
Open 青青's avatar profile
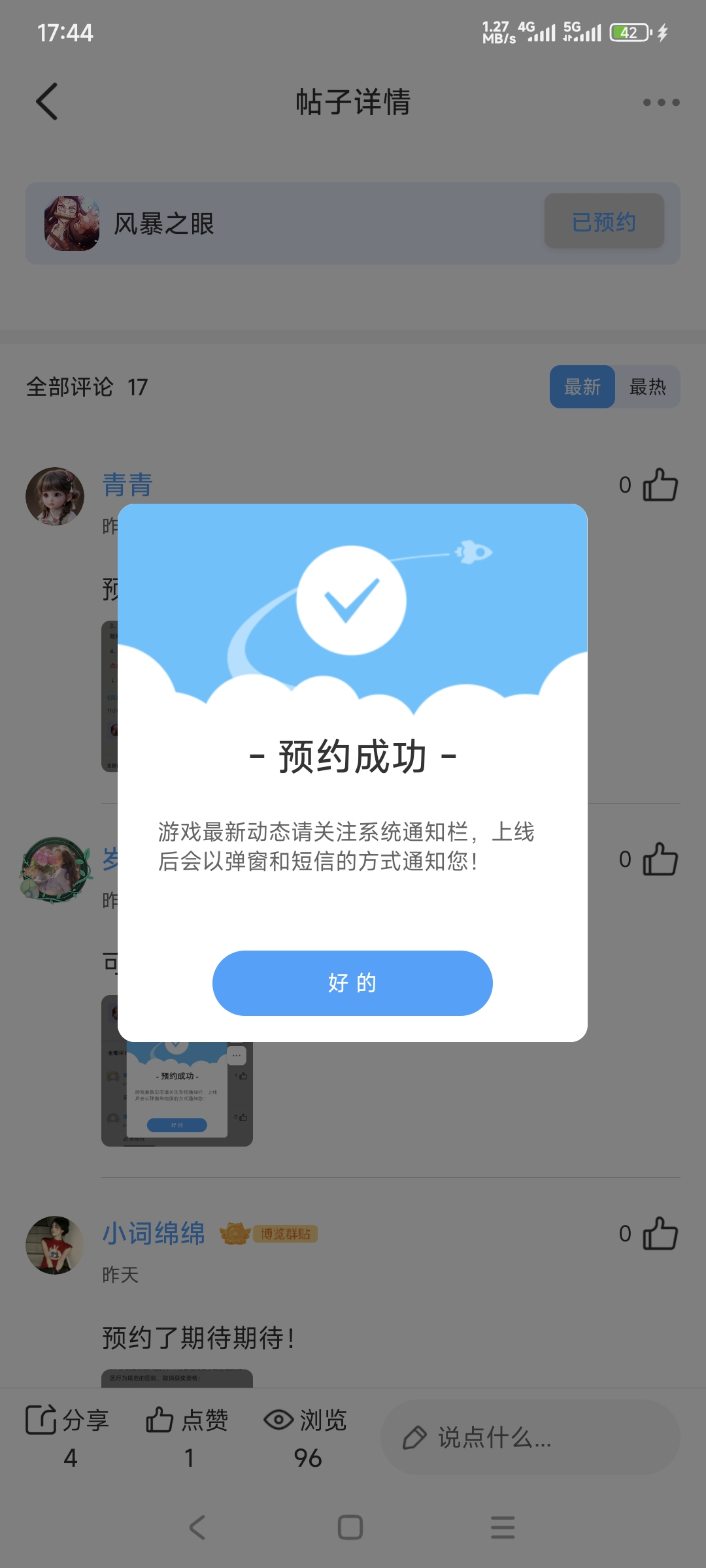click(x=55, y=497)
